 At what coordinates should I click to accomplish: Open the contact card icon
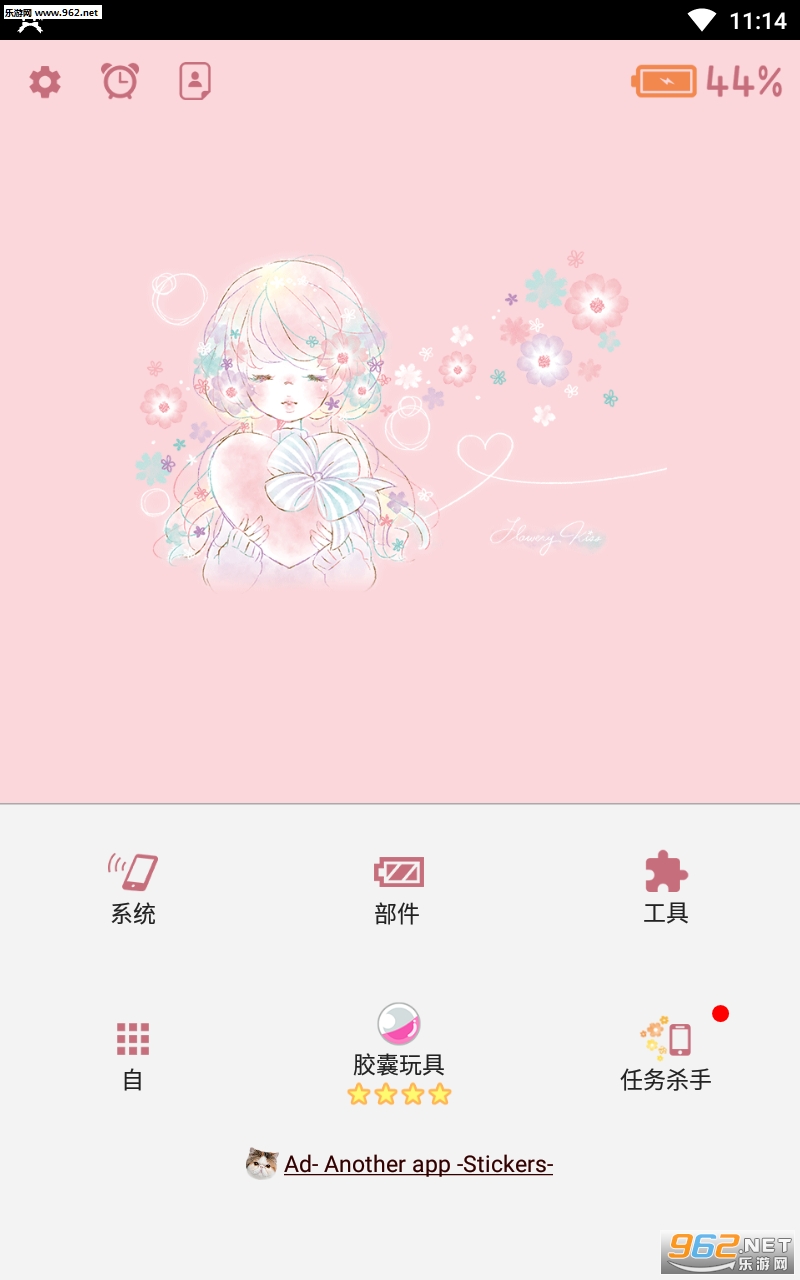(x=195, y=81)
